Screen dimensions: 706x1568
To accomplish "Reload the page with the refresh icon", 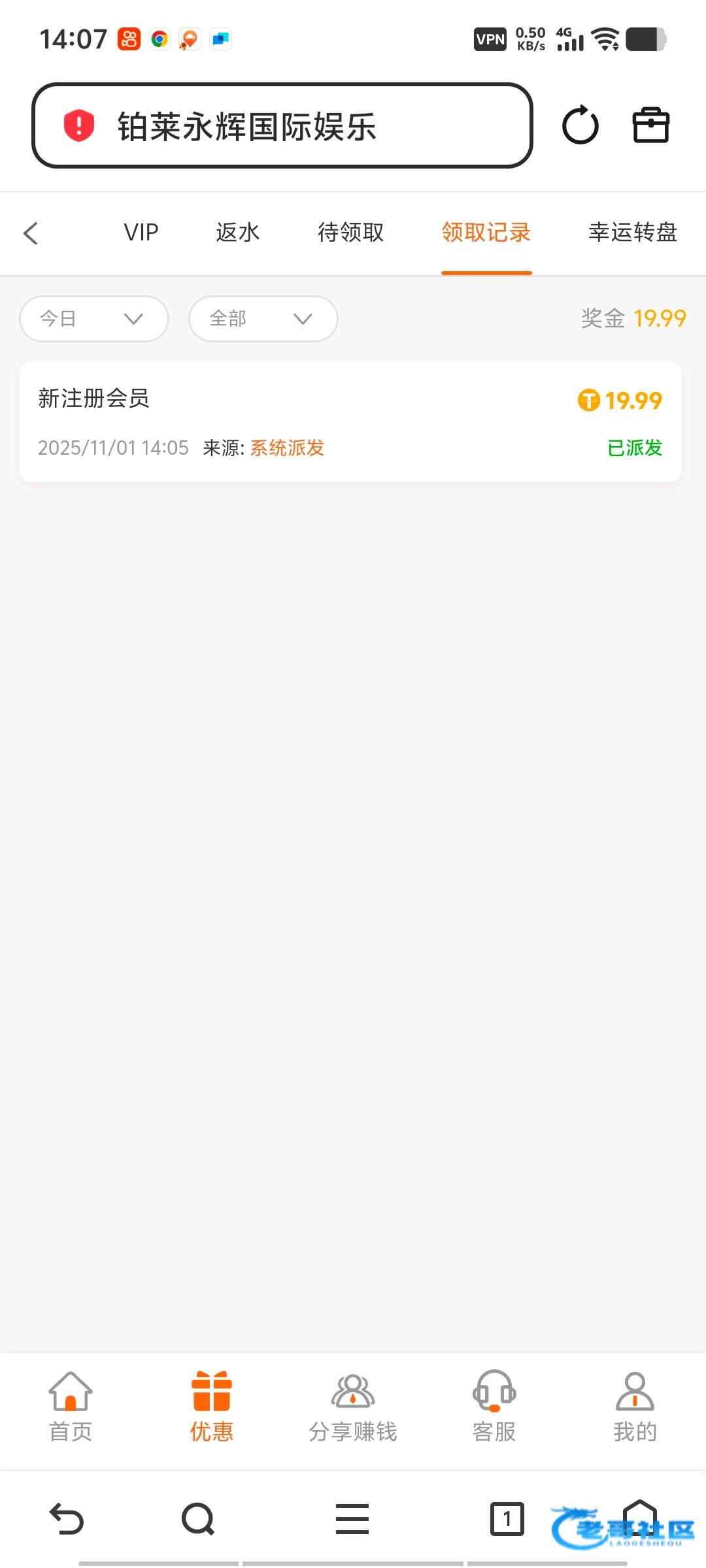I will tap(580, 125).
